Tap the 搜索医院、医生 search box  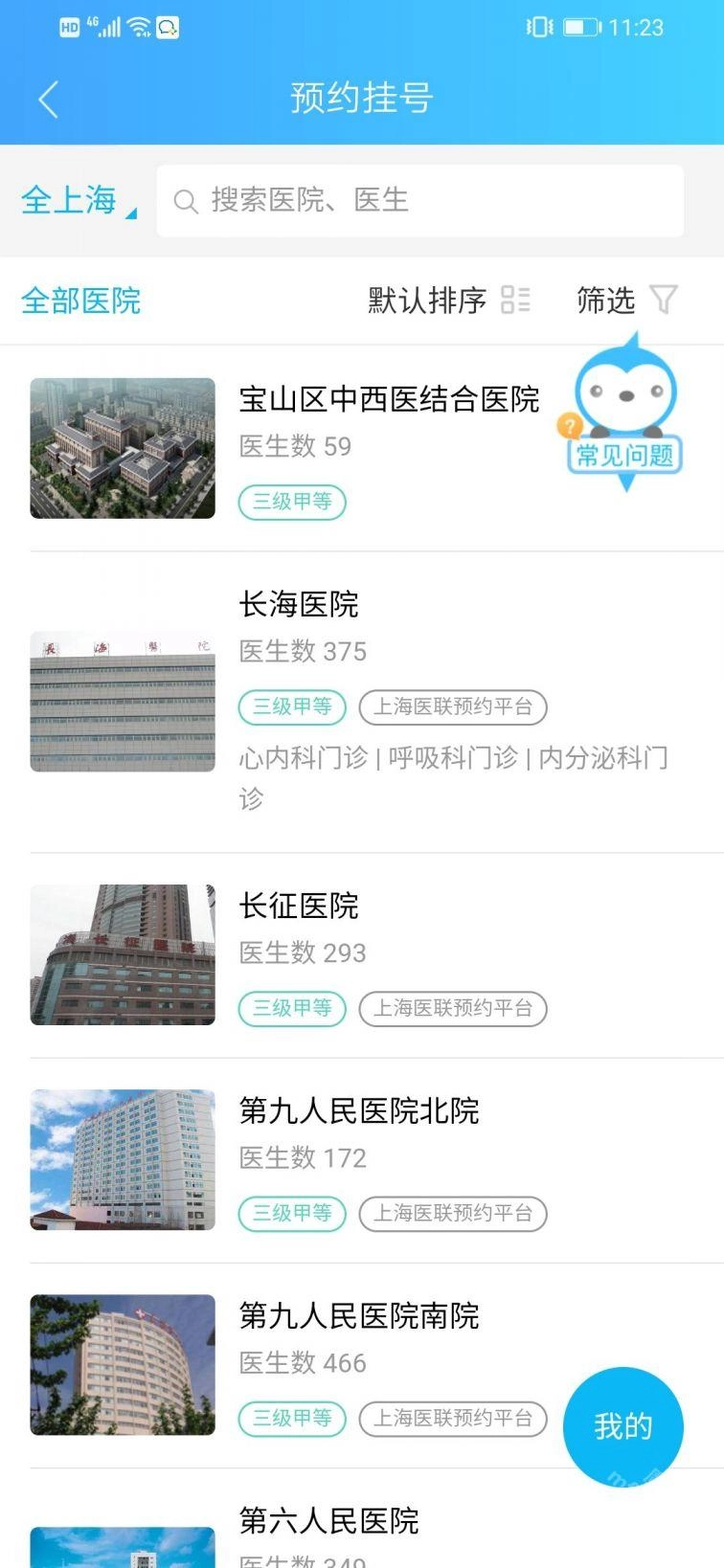[419, 201]
